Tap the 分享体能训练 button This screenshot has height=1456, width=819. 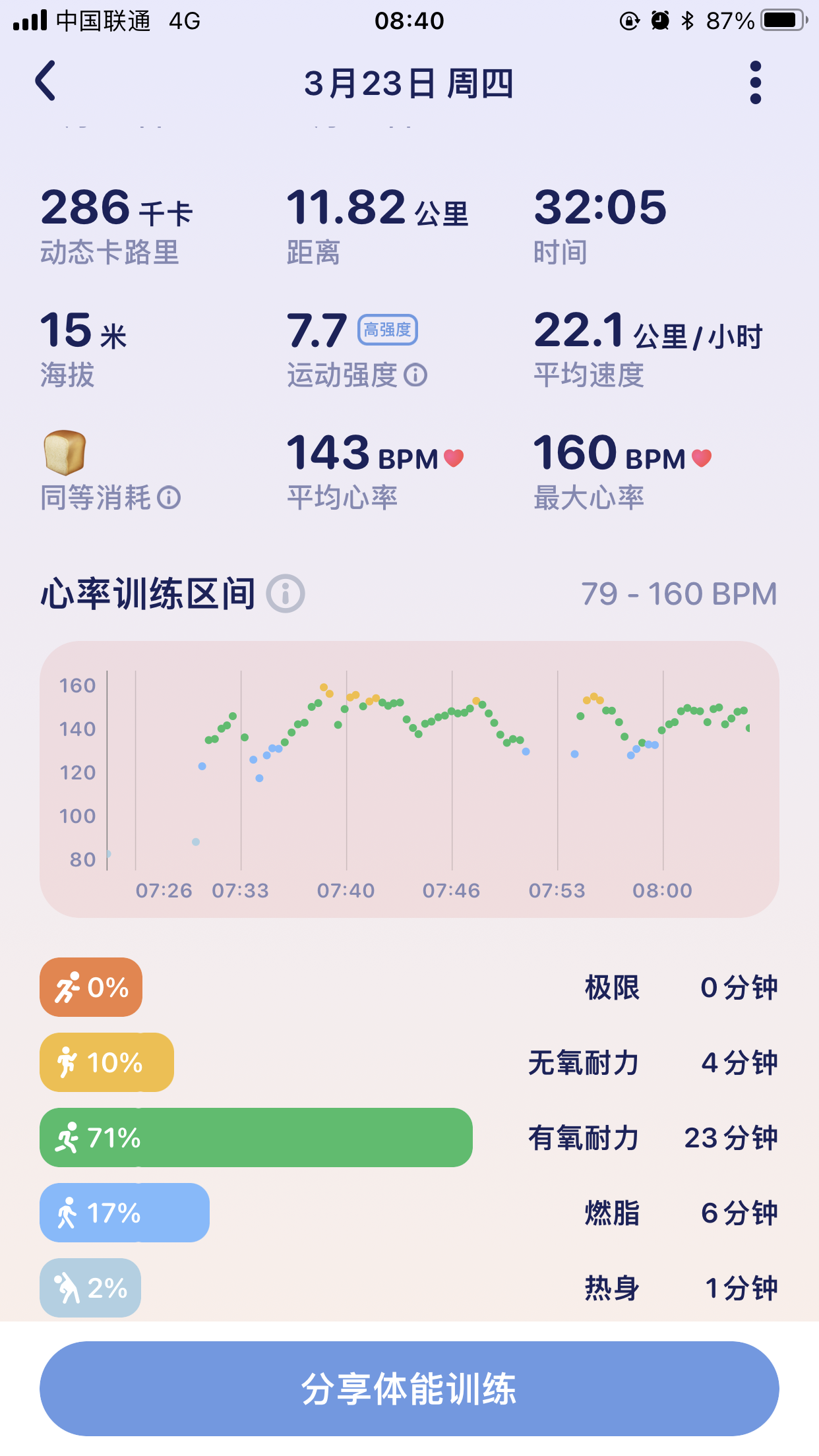click(409, 1388)
